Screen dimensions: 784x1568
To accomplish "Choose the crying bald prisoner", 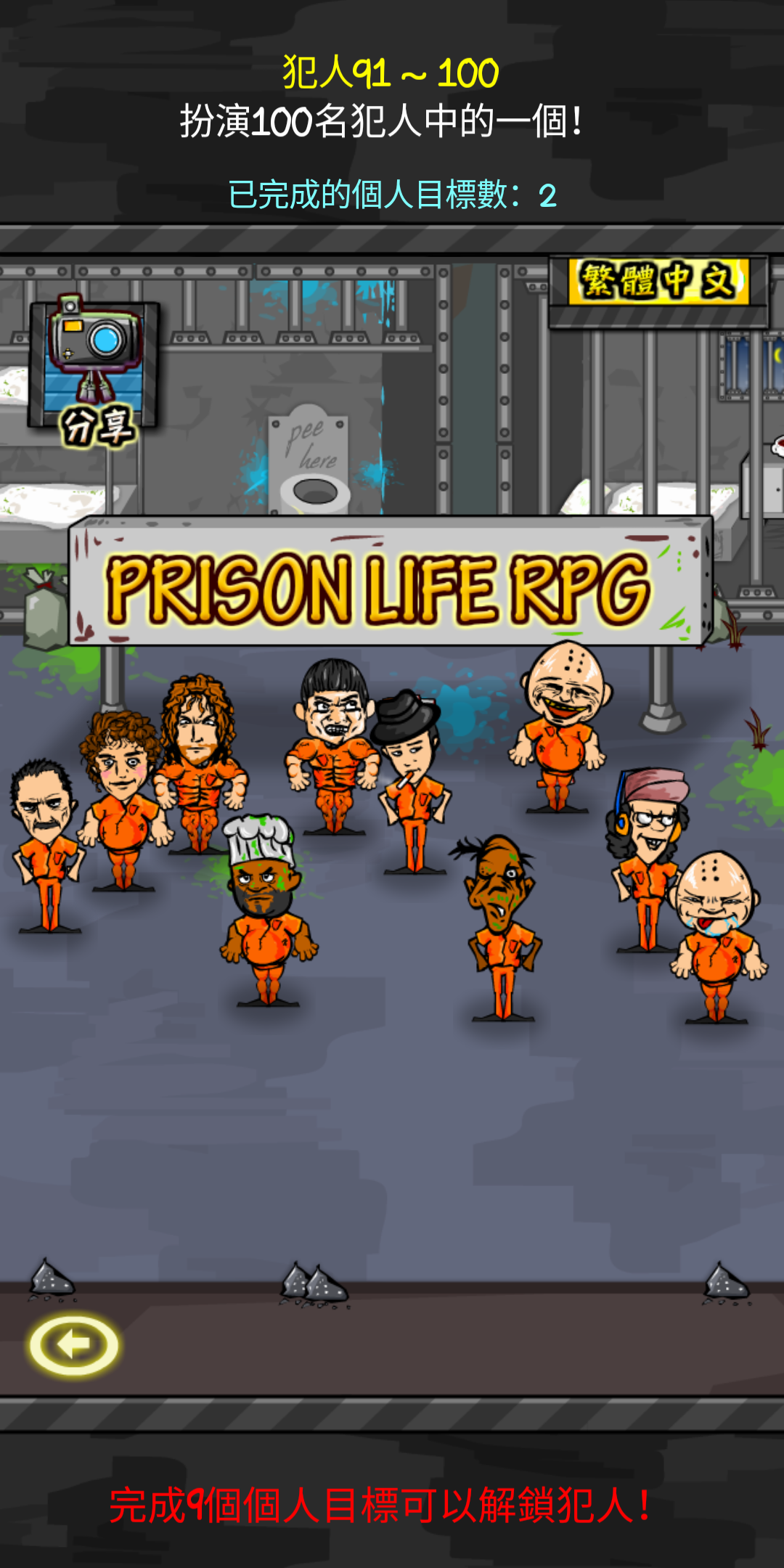I will tap(717, 936).
